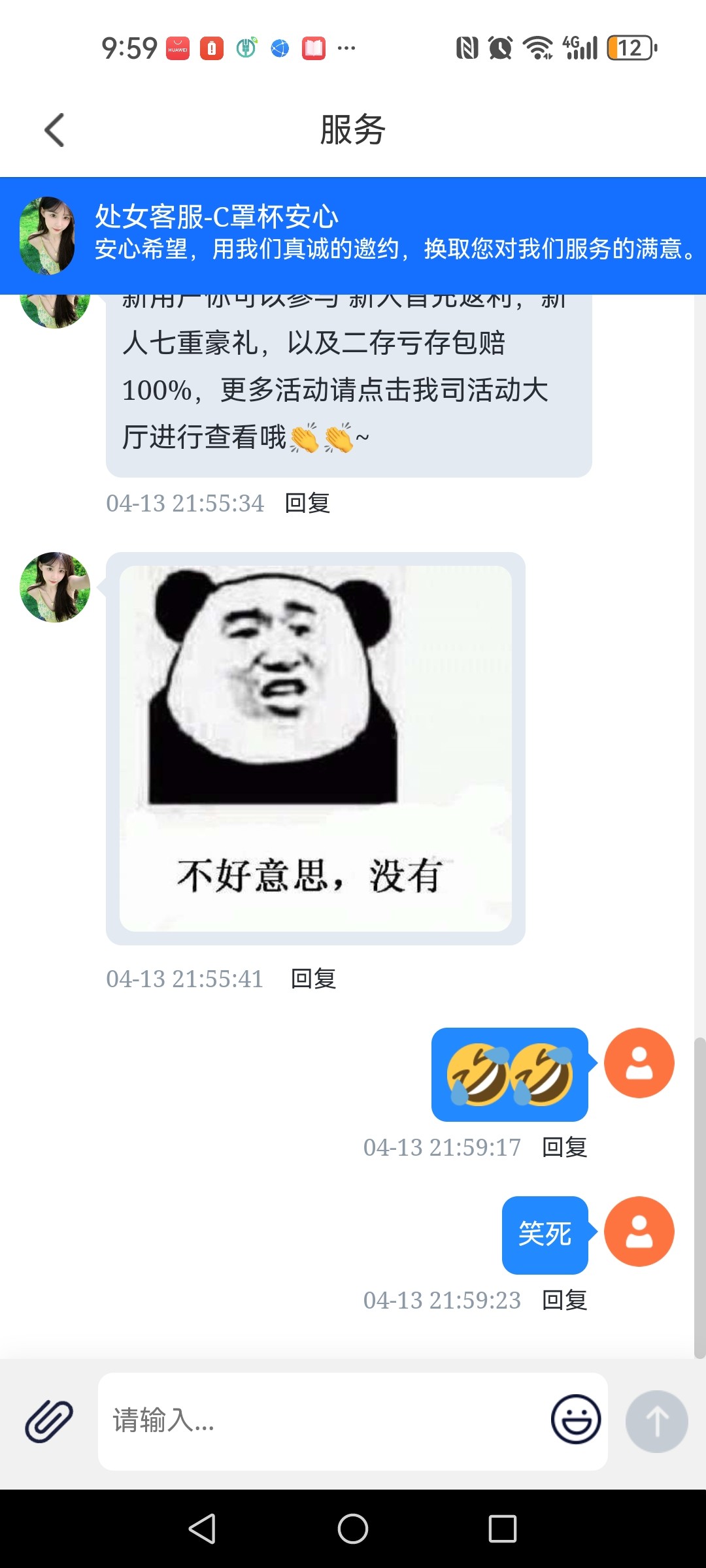
Task: Send message with the arrow button
Action: pyautogui.click(x=656, y=1421)
